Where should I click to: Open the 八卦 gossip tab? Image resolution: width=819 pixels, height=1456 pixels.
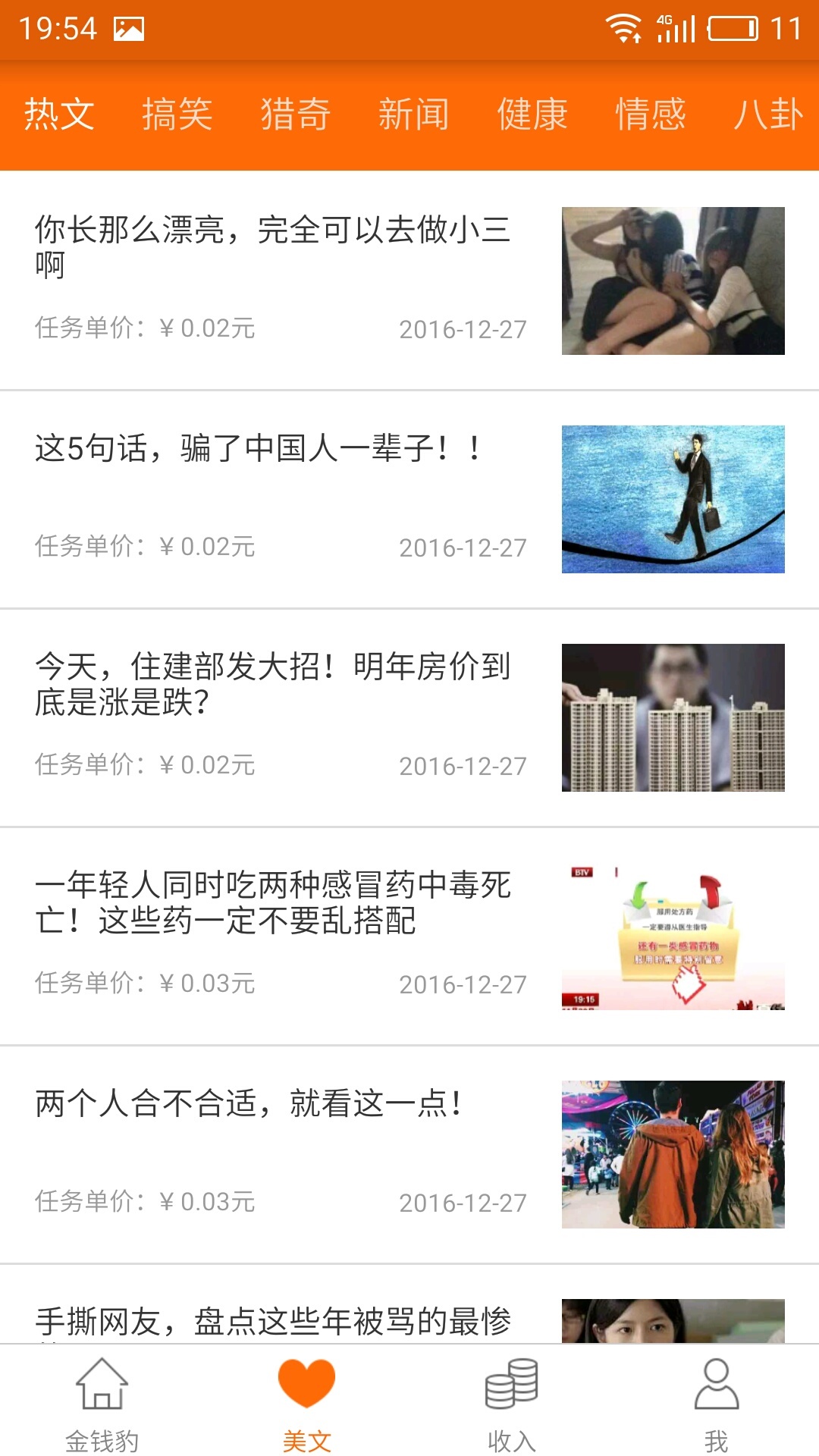click(x=769, y=115)
